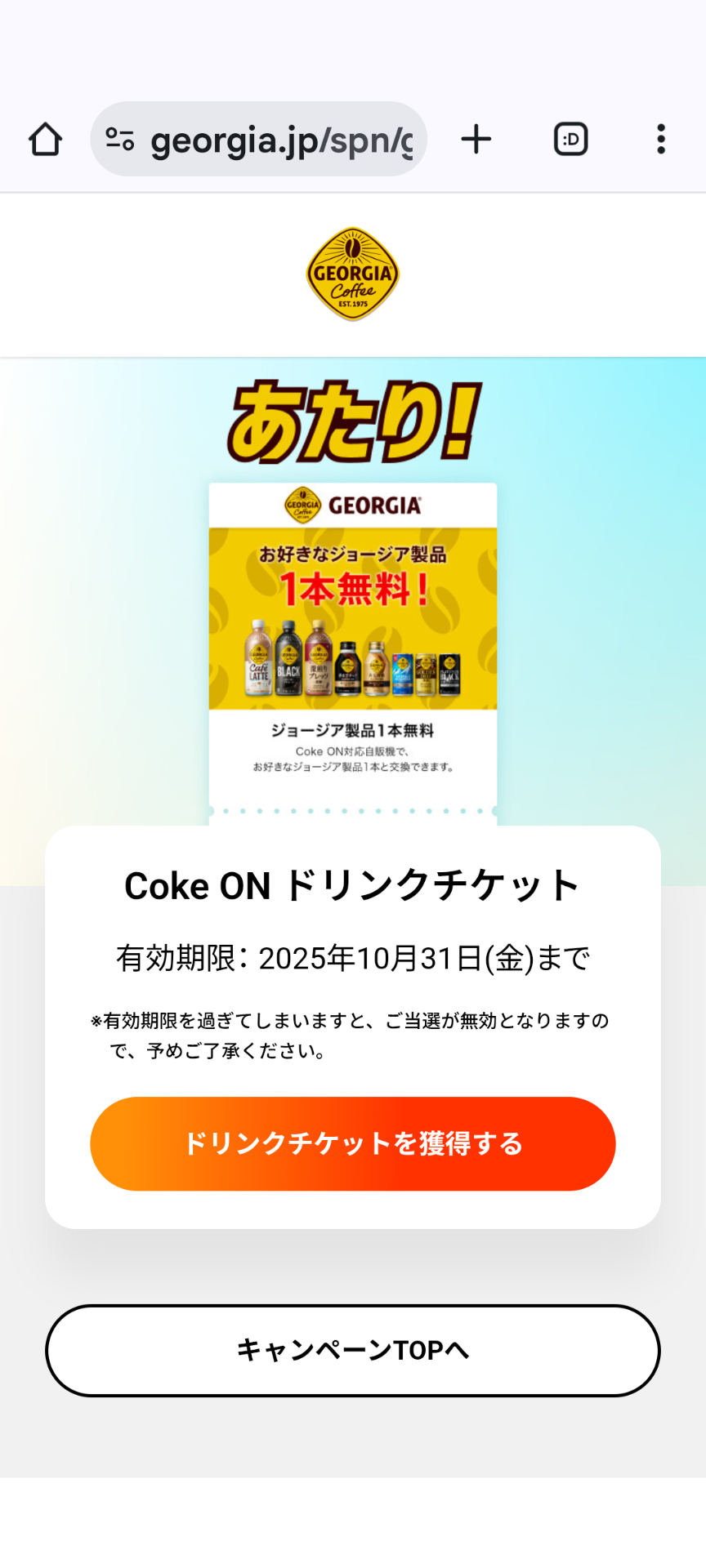This screenshot has height=1568, width=706.
Task: Open the browser overflow menu
Action: pyautogui.click(x=661, y=140)
